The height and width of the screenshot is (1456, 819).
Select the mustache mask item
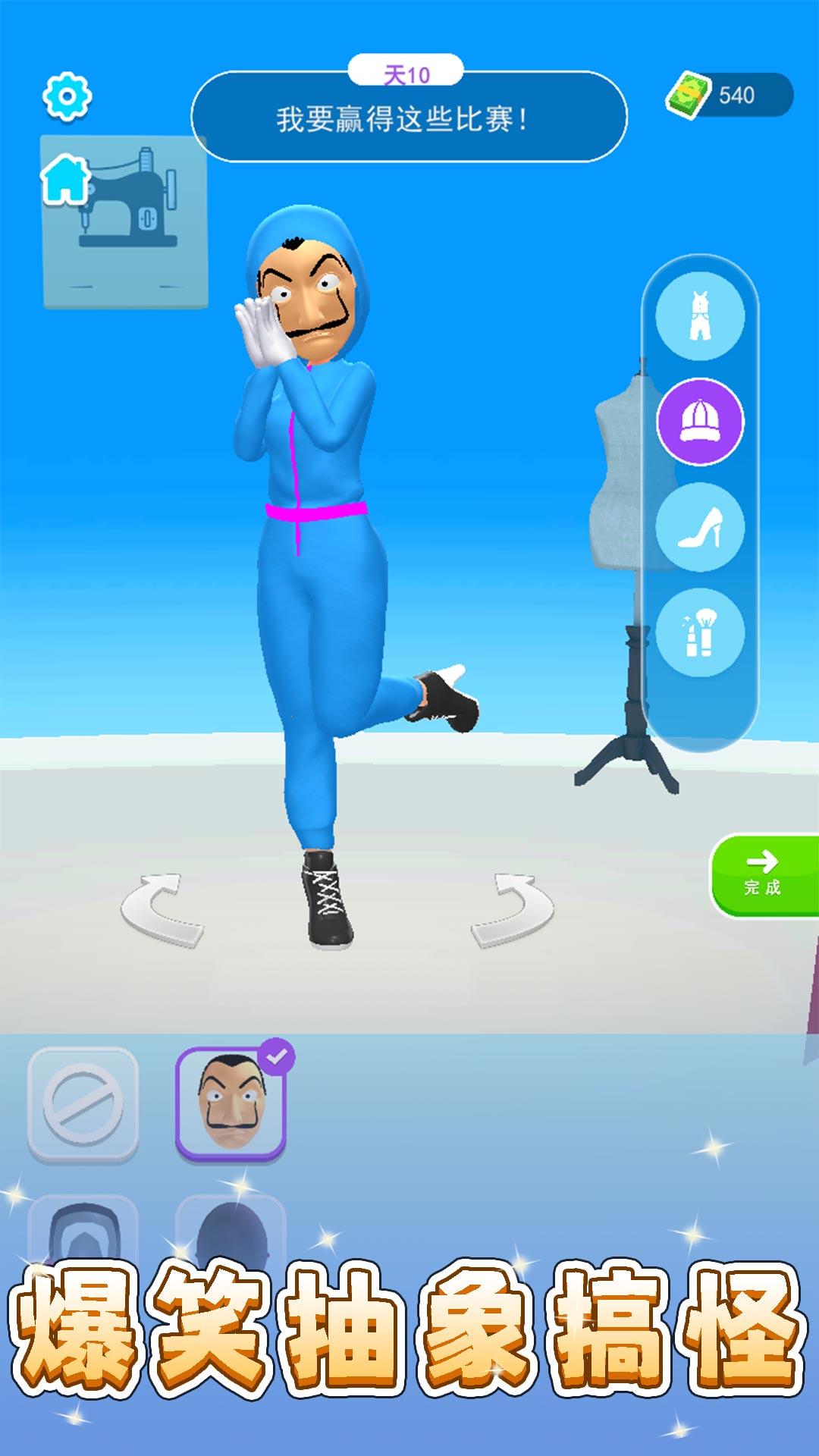(231, 1104)
